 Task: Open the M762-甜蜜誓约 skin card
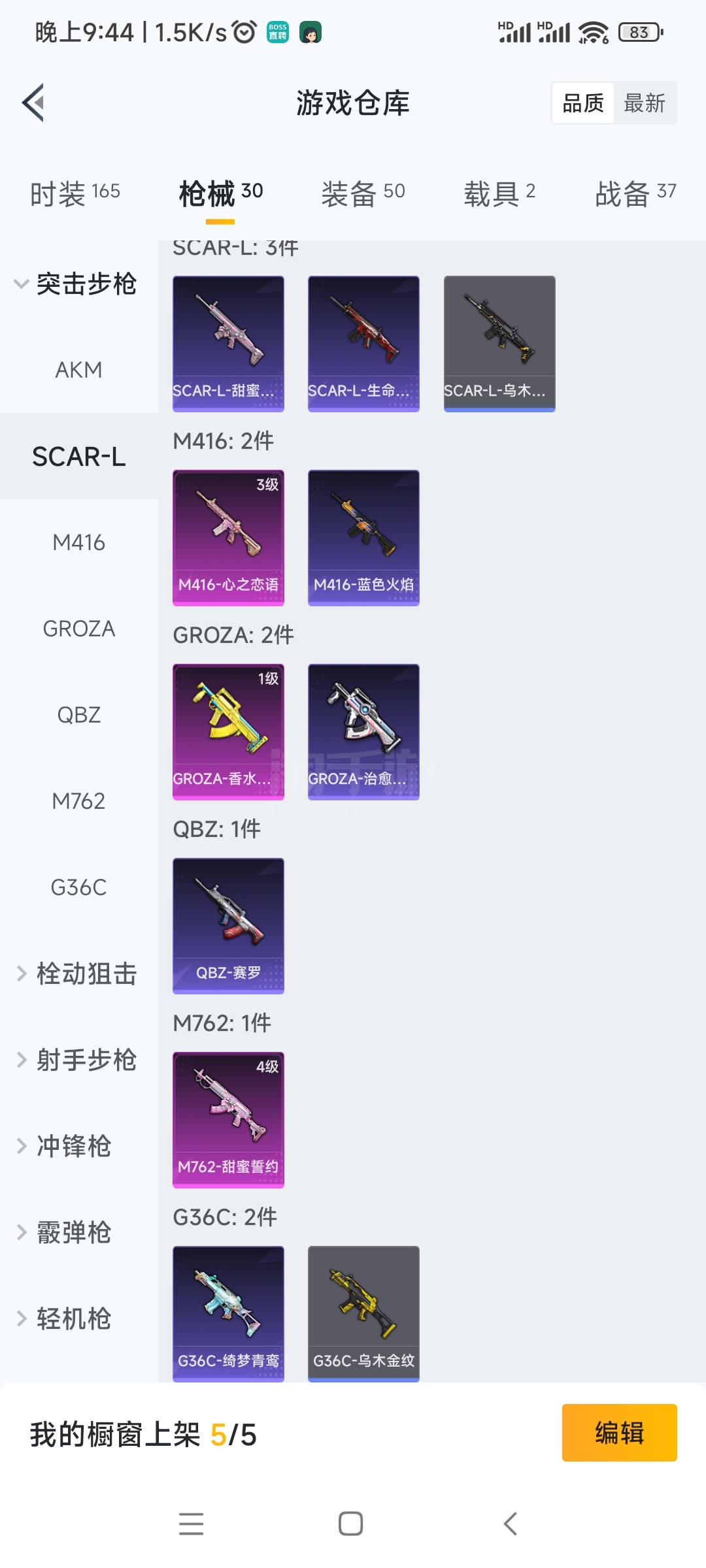point(228,1119)
